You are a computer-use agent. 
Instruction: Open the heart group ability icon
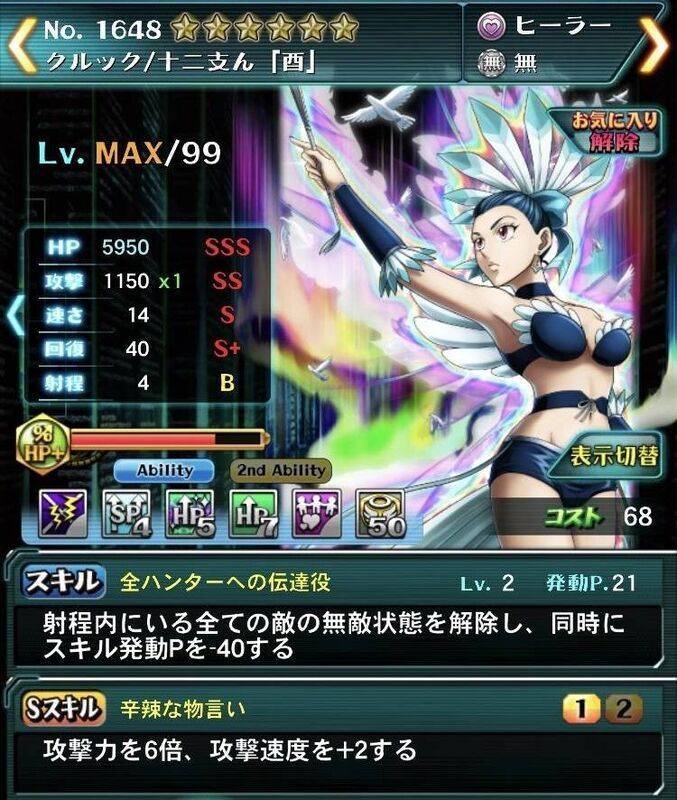(317, 513)
